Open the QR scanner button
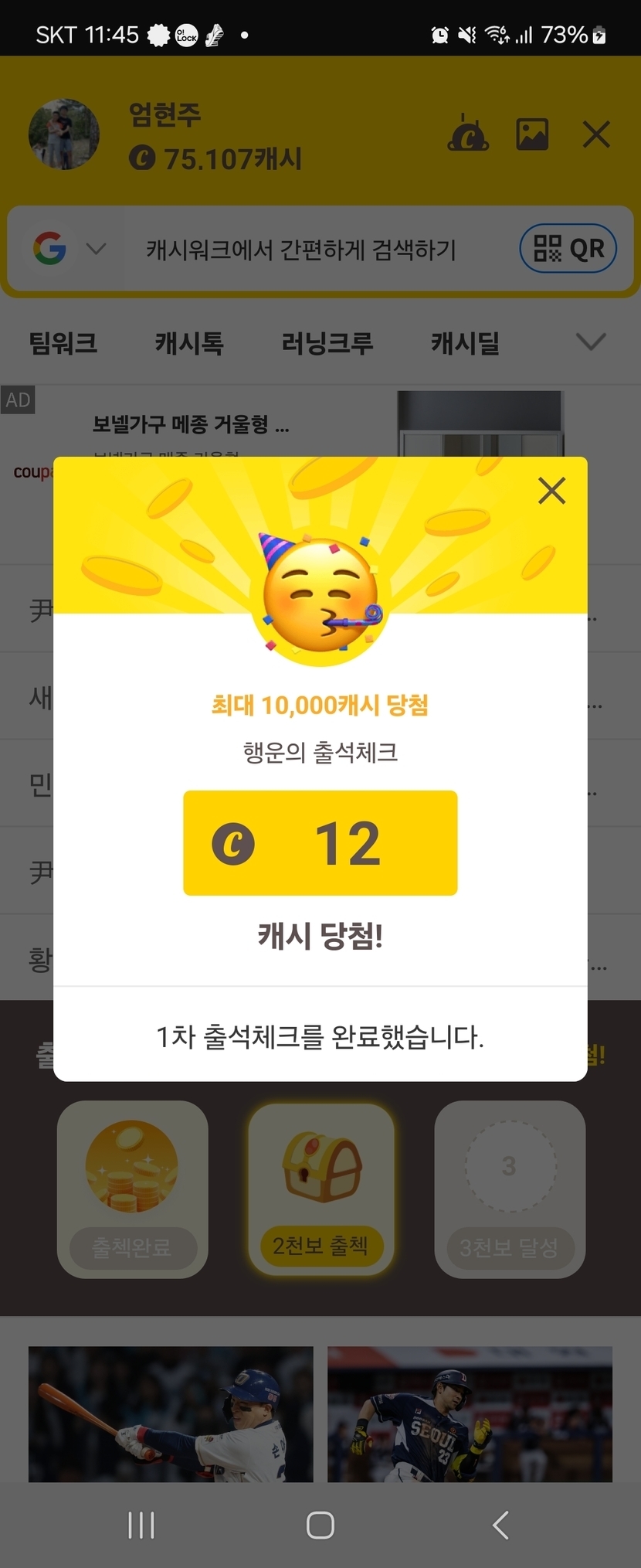 point(568,249)
